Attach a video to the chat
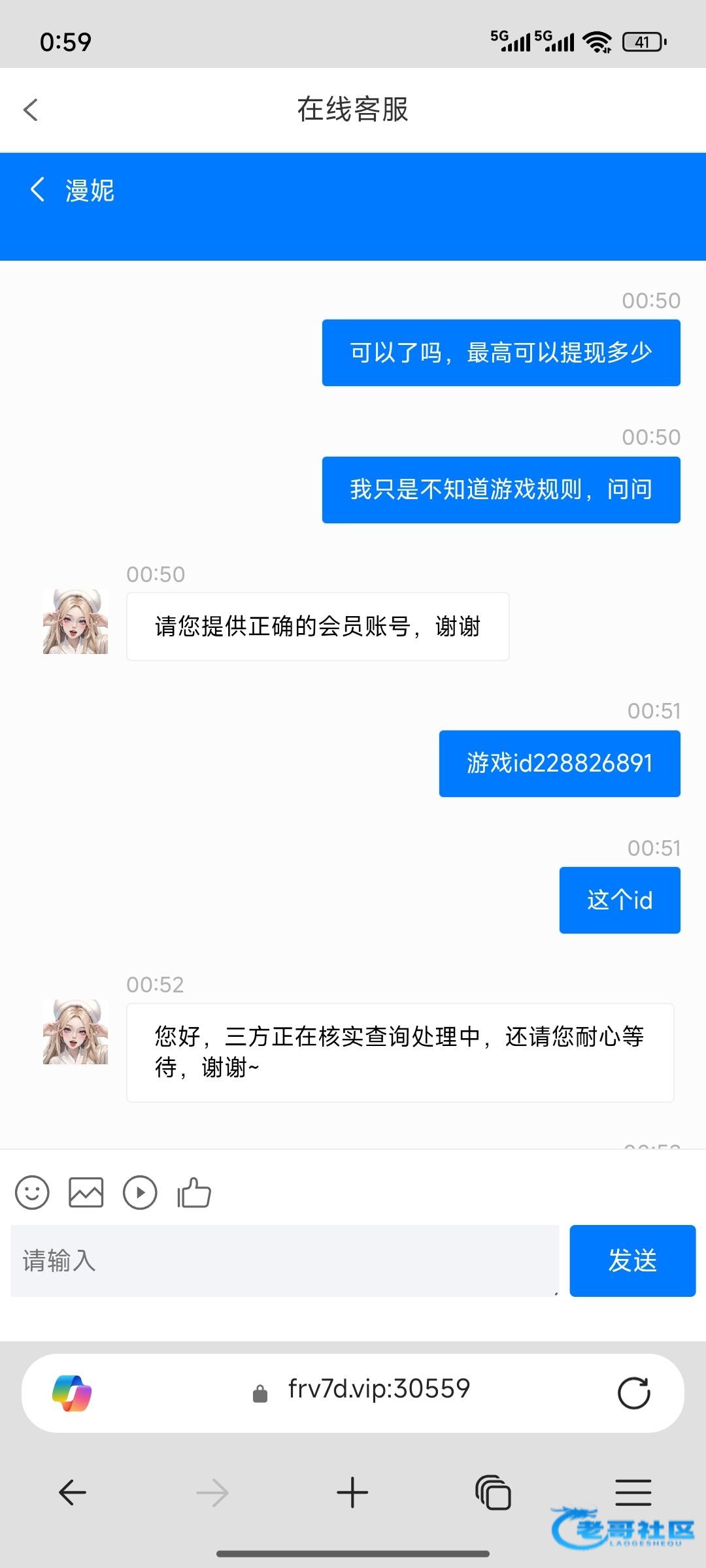Image resolution: width=706 pixels, height=1568 pixels. 140,1193
